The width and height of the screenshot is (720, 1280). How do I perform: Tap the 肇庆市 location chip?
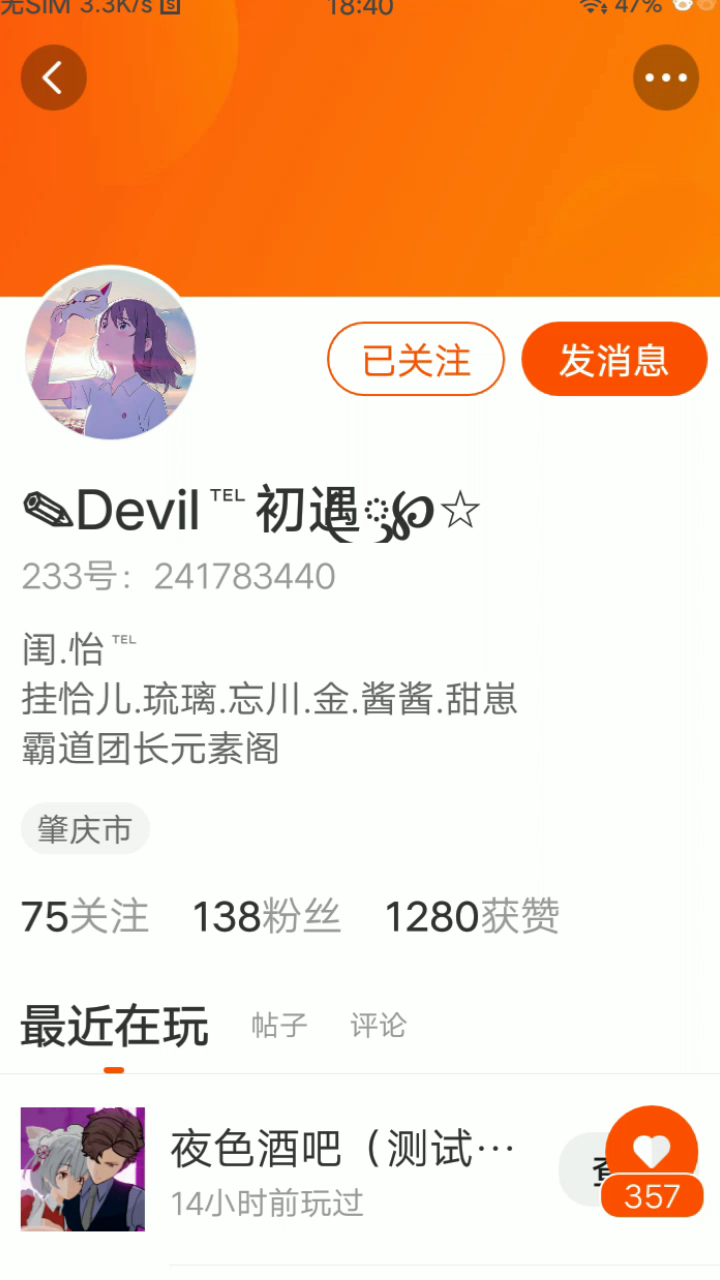tap(85, 829)
